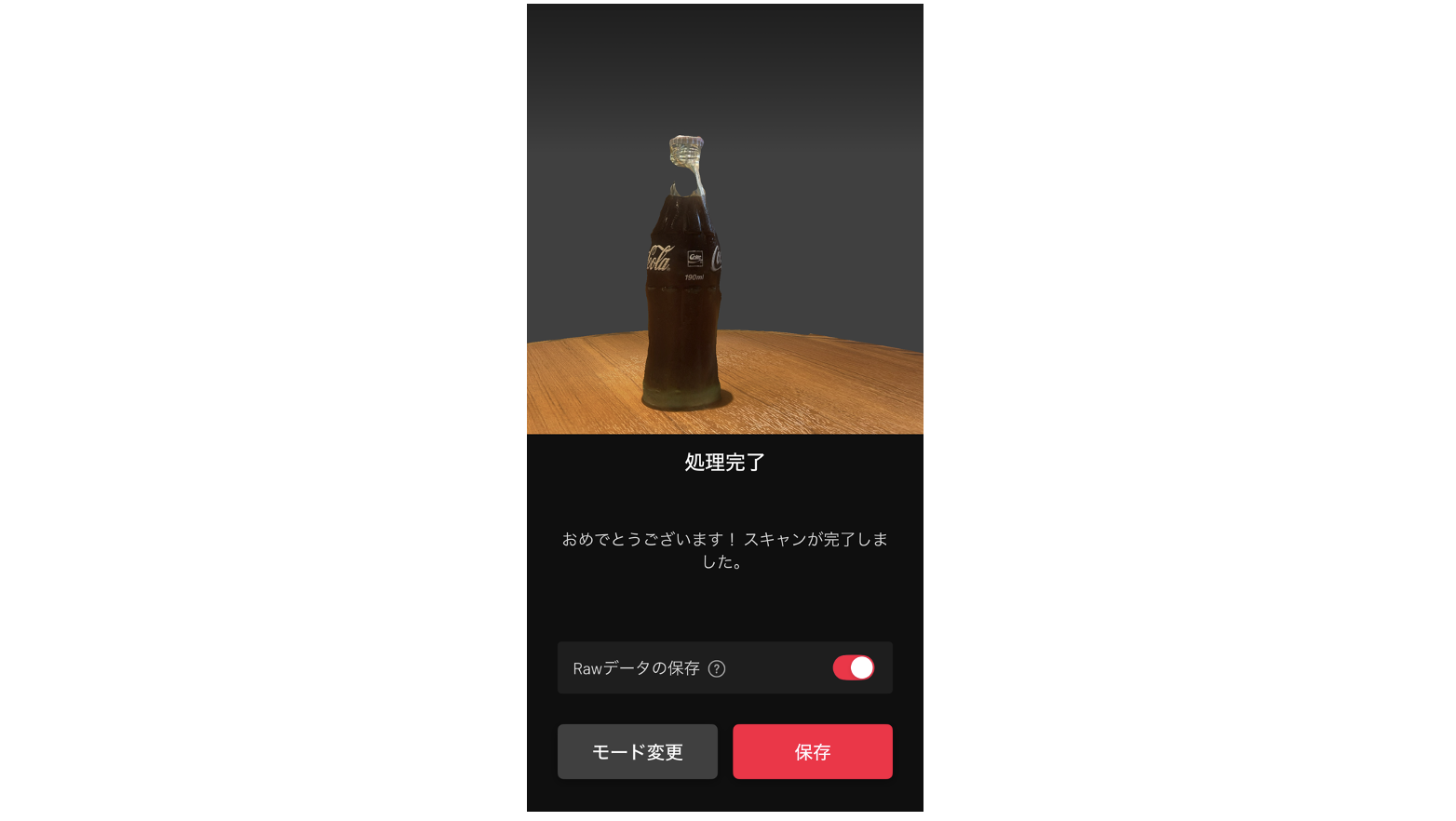Screen dimensions: 1456x821
Task: Tap the モード変更 button
Action: 637,751
